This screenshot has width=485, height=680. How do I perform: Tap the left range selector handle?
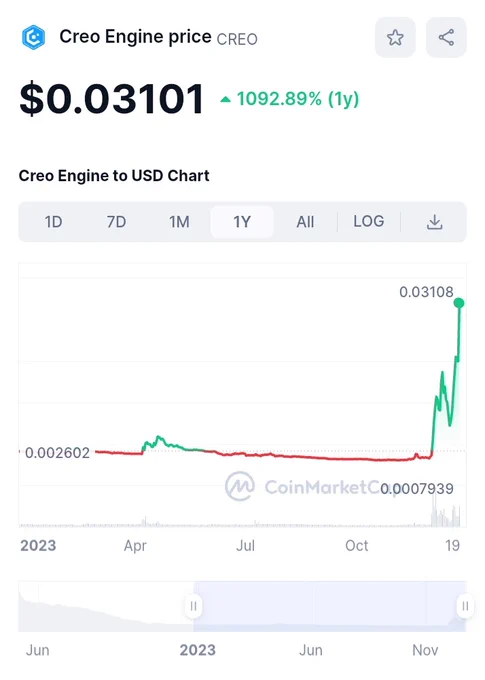tap(193, 606)
